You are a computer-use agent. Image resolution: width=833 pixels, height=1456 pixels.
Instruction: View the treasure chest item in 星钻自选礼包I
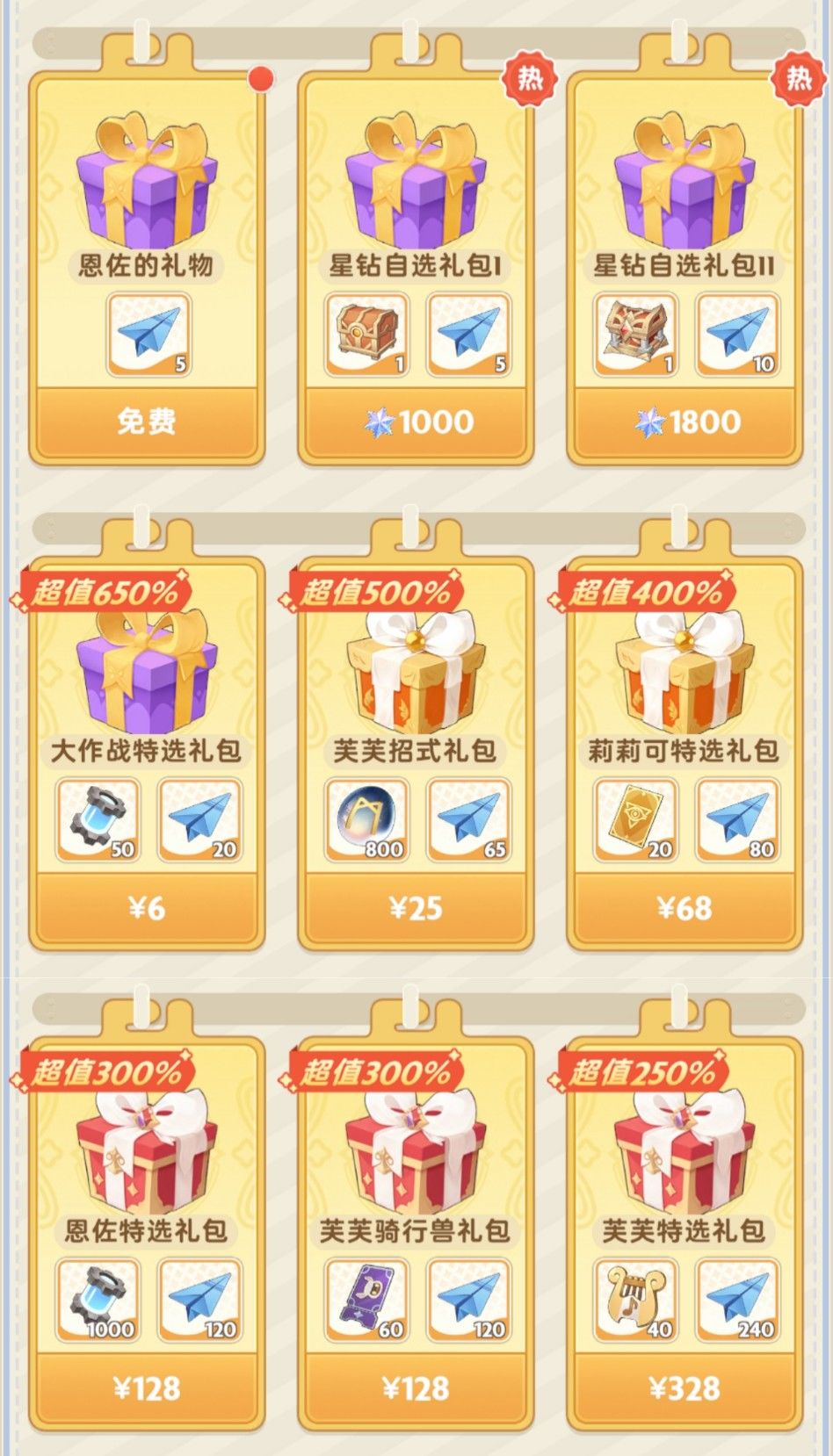(x=366, y=335)
